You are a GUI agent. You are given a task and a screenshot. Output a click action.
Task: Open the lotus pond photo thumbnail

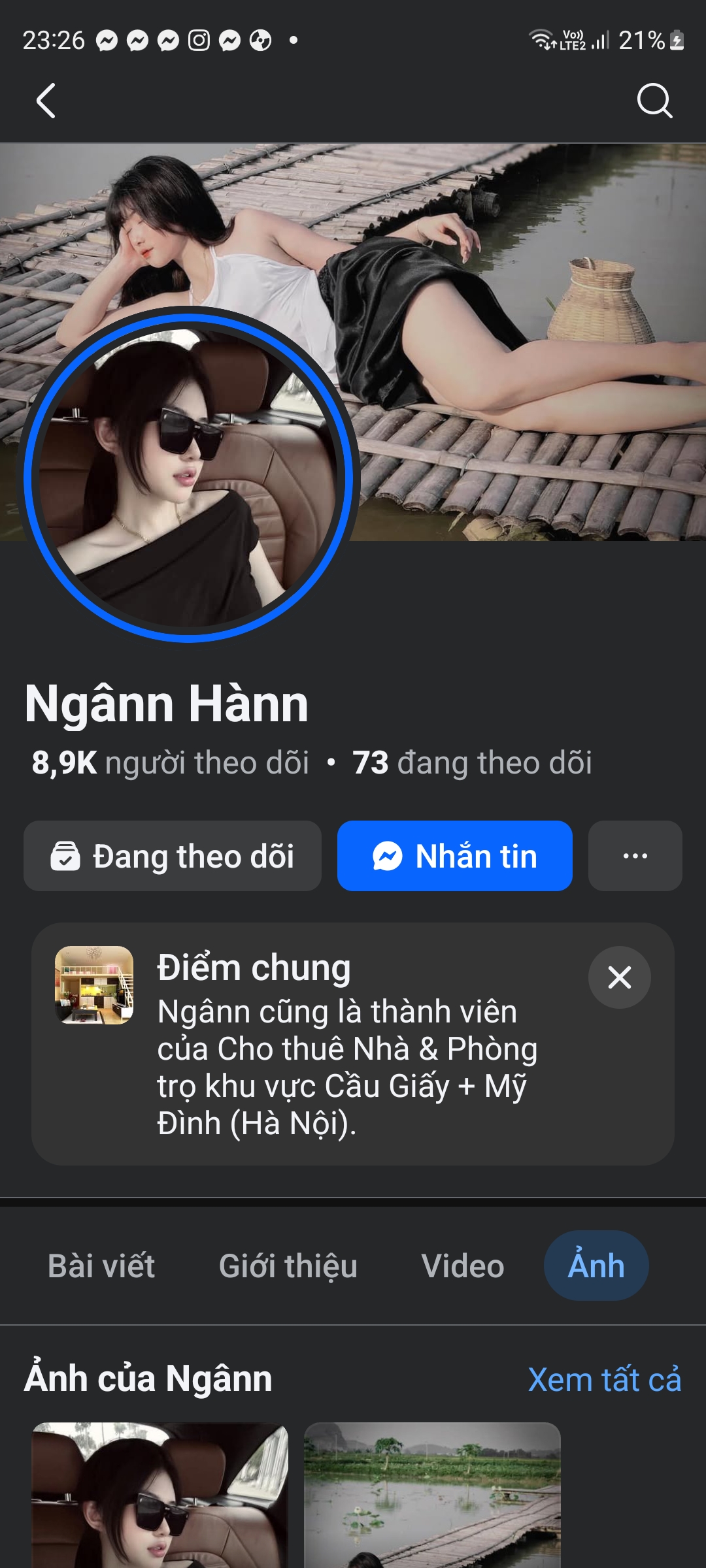pos(432,1496)
